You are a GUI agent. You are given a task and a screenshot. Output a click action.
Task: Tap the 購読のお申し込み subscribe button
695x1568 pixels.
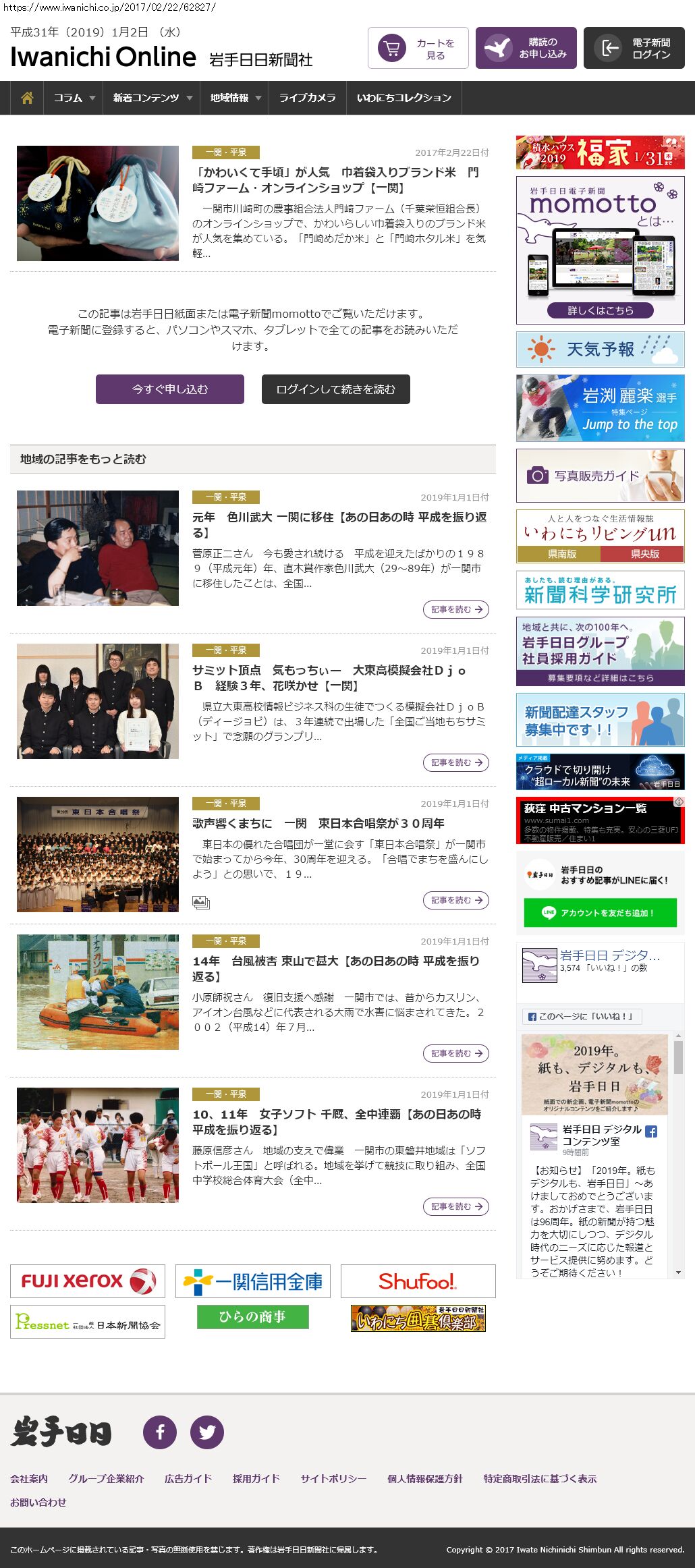point(526,48)
